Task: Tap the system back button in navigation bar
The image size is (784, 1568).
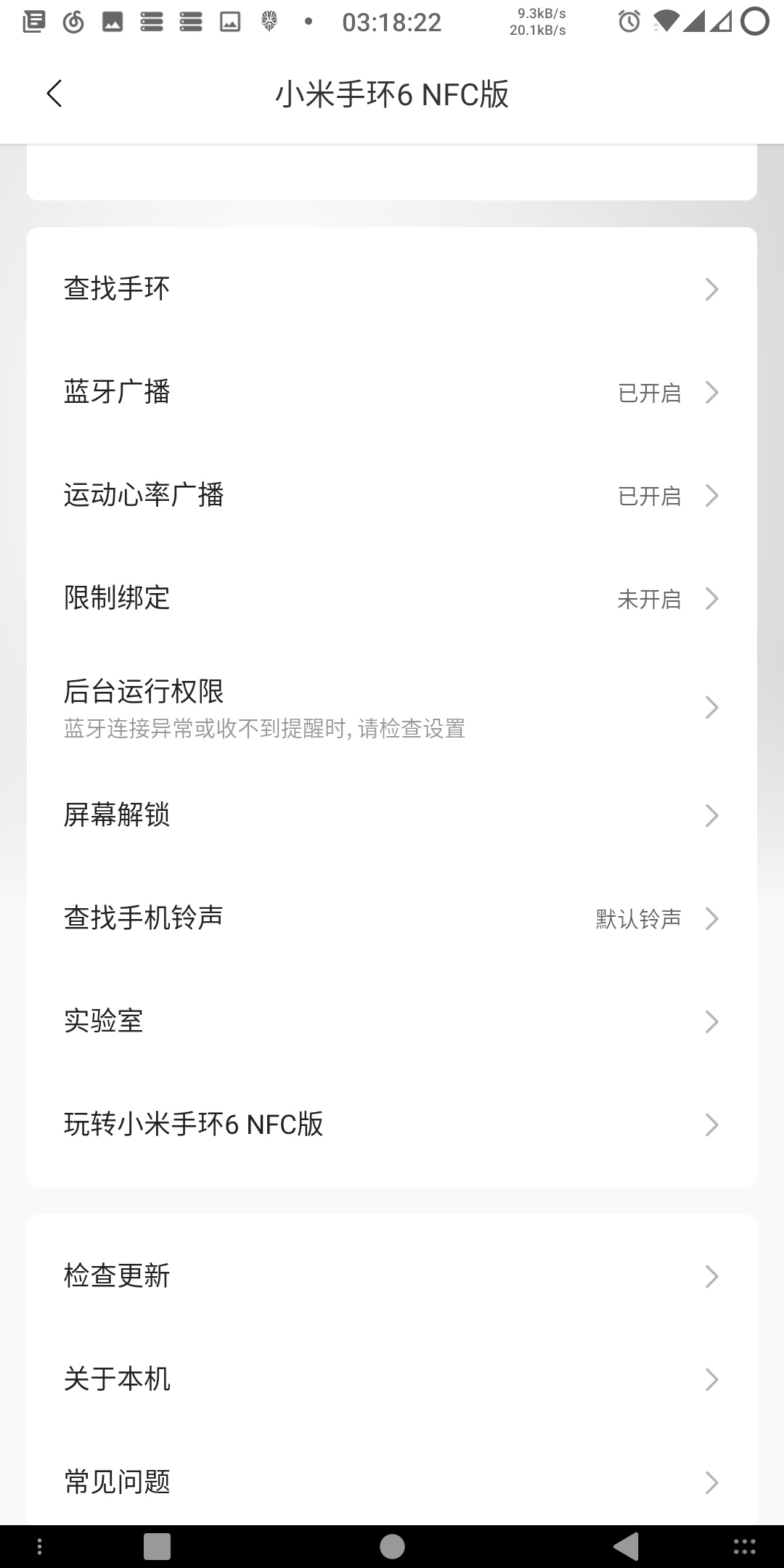Action: tap(626, 1546)
